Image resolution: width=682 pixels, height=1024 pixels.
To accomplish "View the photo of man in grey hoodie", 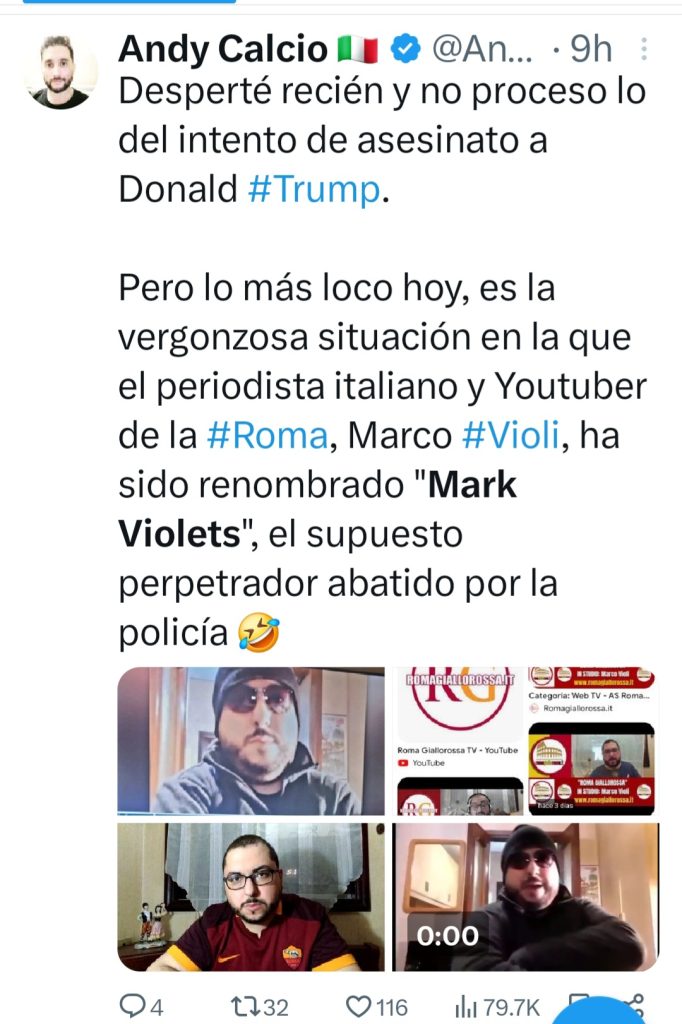I will pos(251,740).
